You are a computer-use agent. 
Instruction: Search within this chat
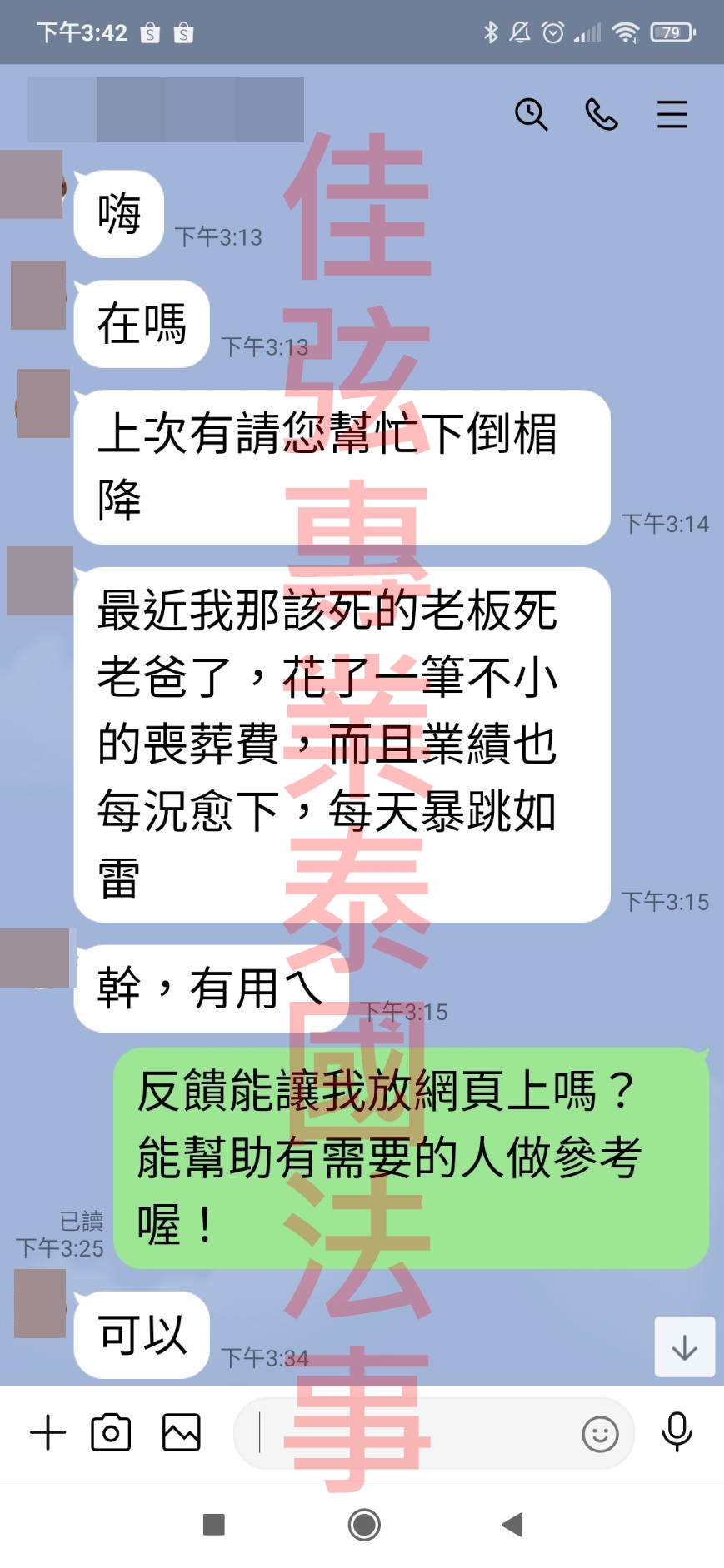[x=531, y=114]
